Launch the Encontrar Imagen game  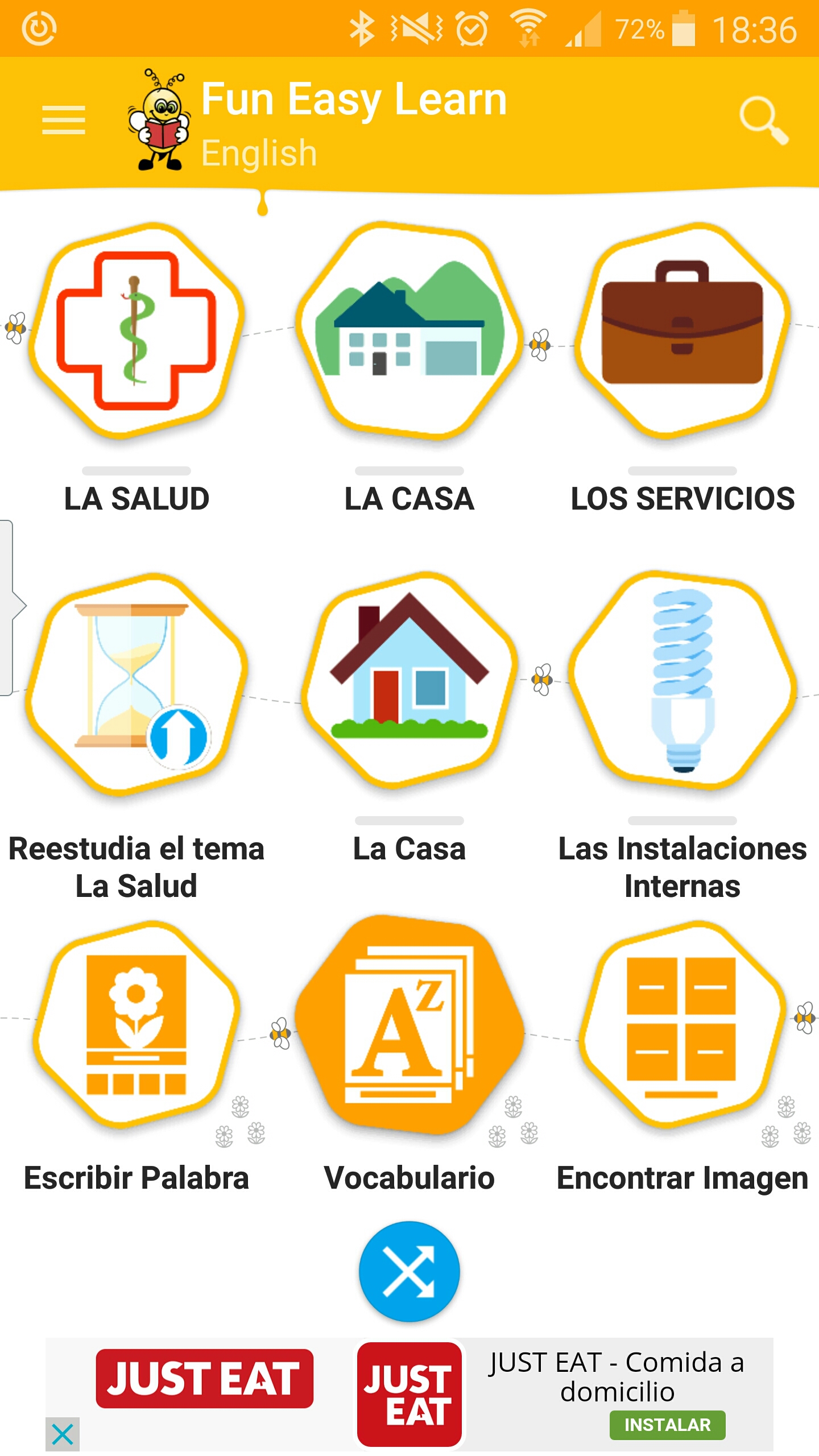point(682,1024)
